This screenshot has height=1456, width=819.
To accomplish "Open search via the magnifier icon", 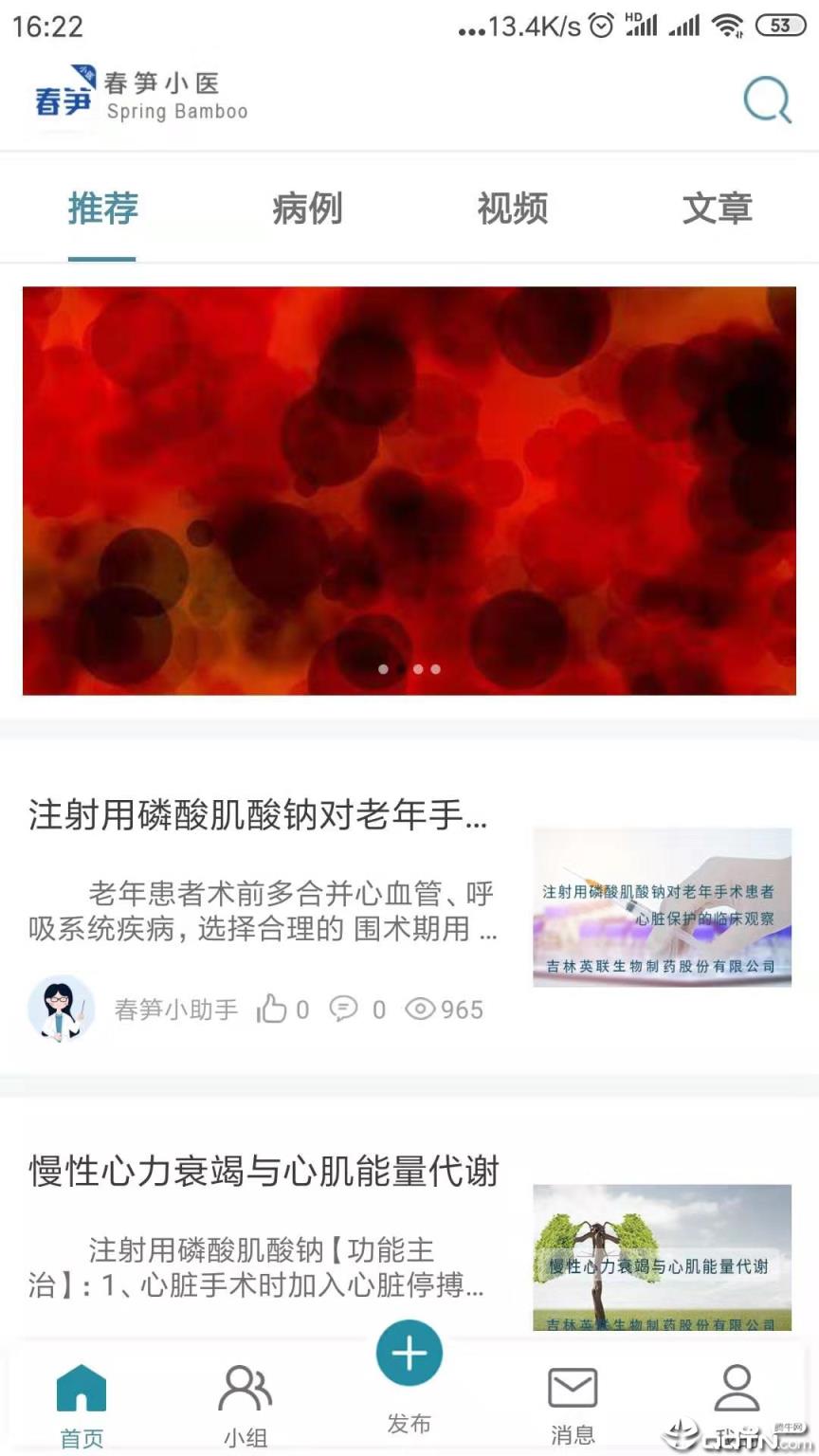I will click(766, 99).
